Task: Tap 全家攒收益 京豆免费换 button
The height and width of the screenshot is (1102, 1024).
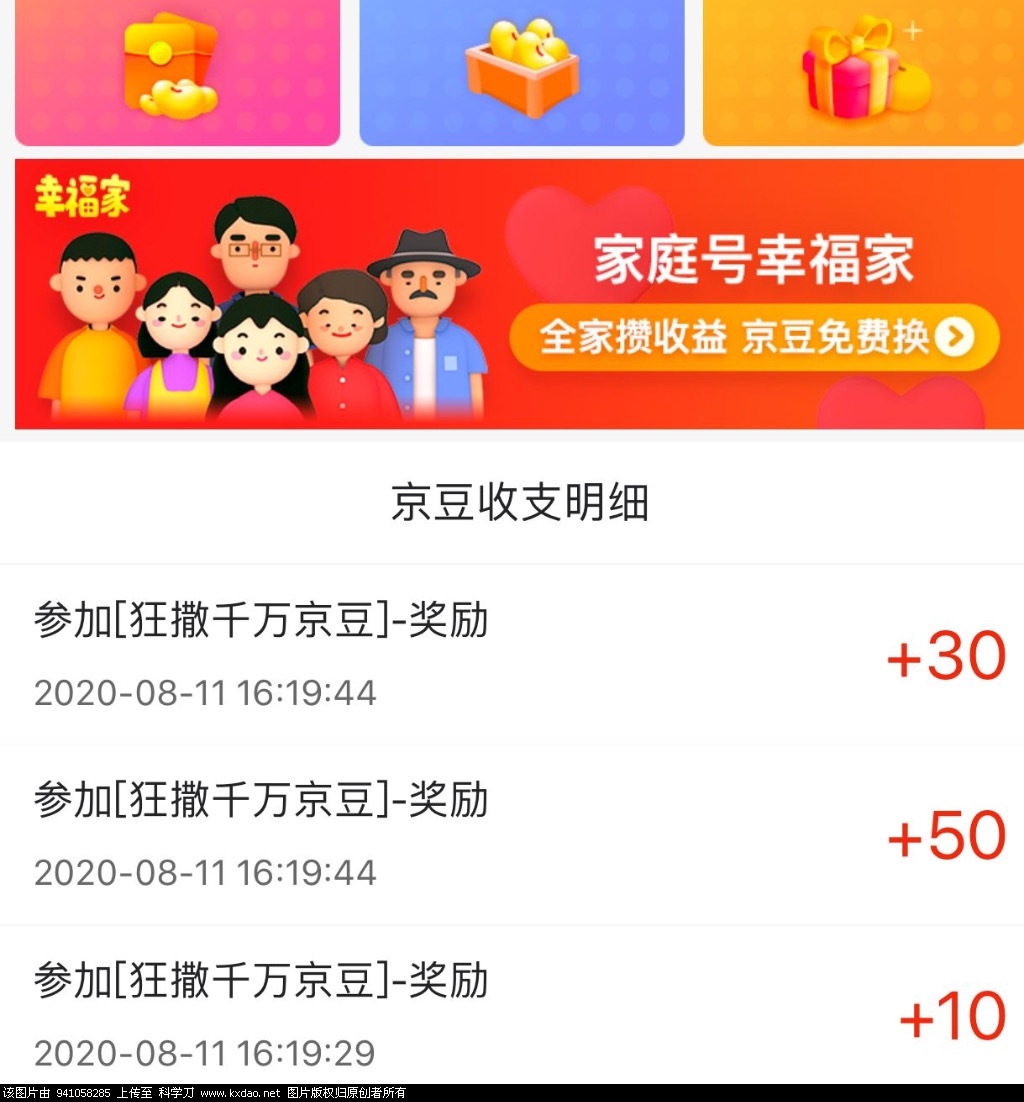Action: [x=754, y=338]
